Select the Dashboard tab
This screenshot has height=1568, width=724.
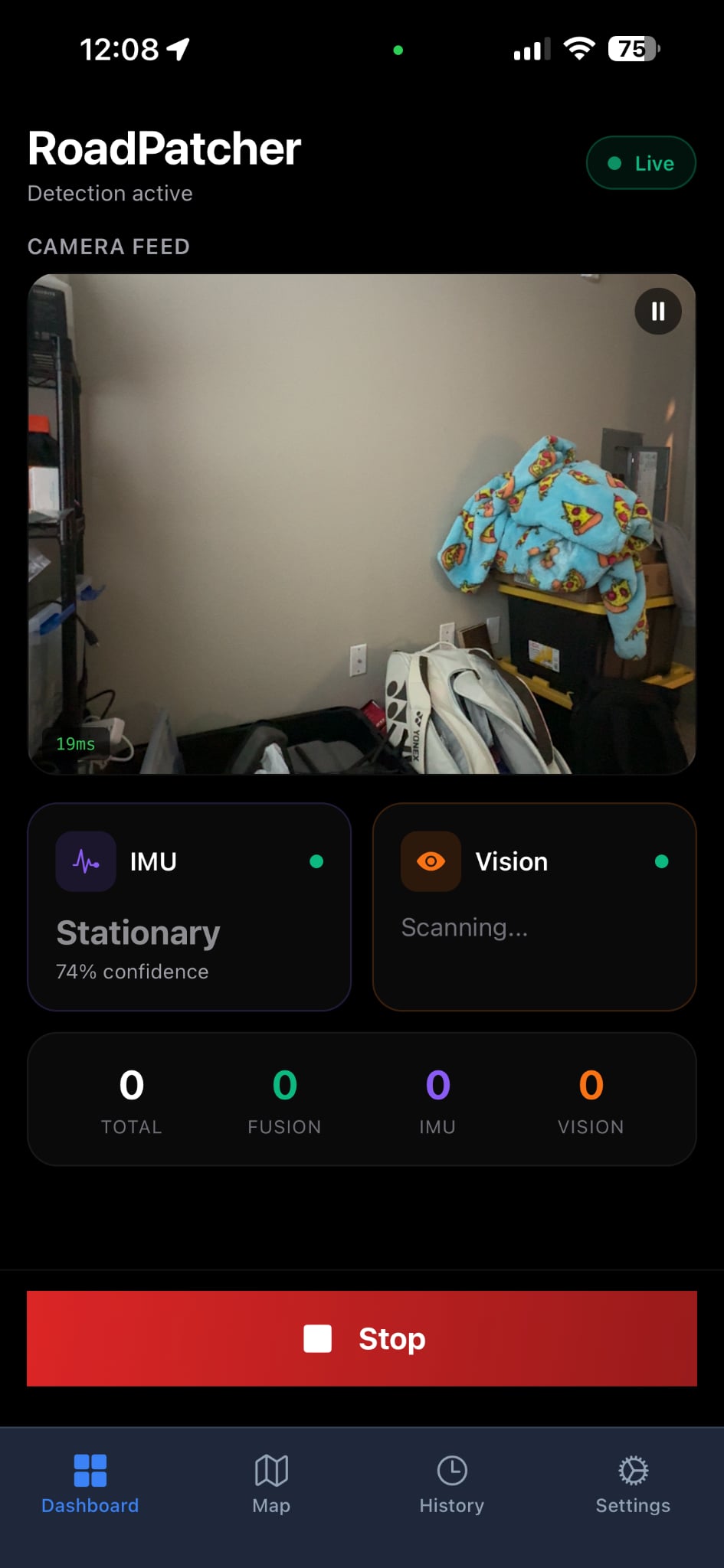90,1484
